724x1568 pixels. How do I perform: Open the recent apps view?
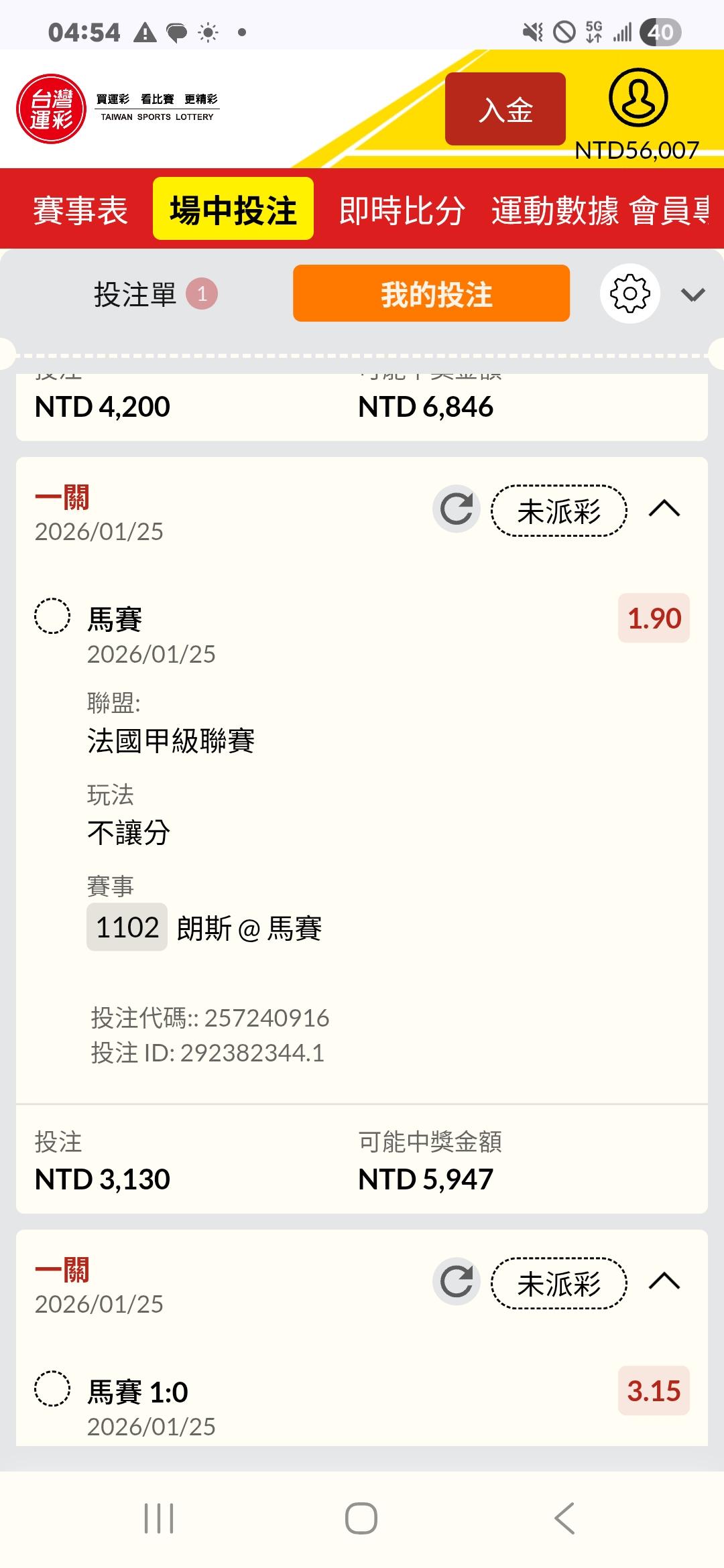point(159,1518)
